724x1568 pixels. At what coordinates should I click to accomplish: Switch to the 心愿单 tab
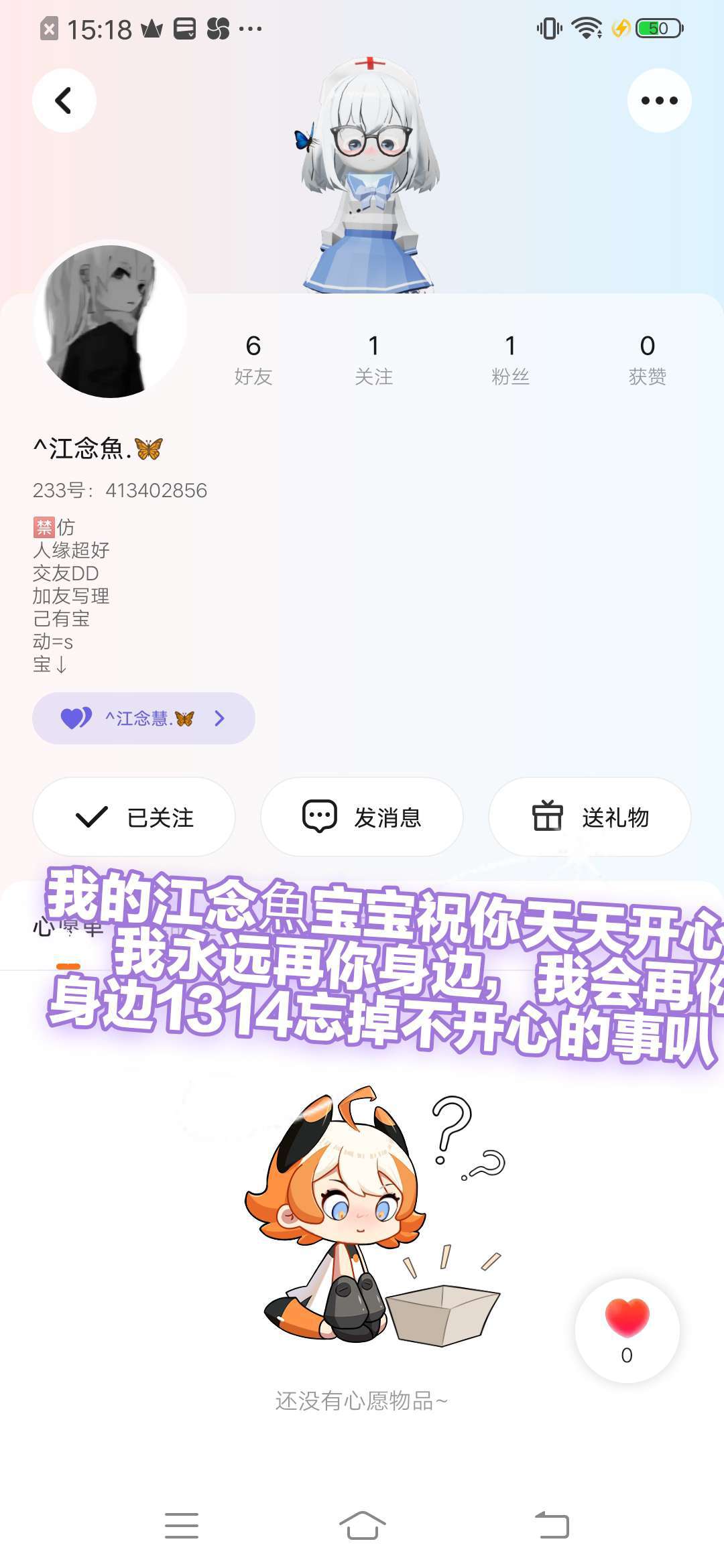pyautogui.click(x=68, y=929)
